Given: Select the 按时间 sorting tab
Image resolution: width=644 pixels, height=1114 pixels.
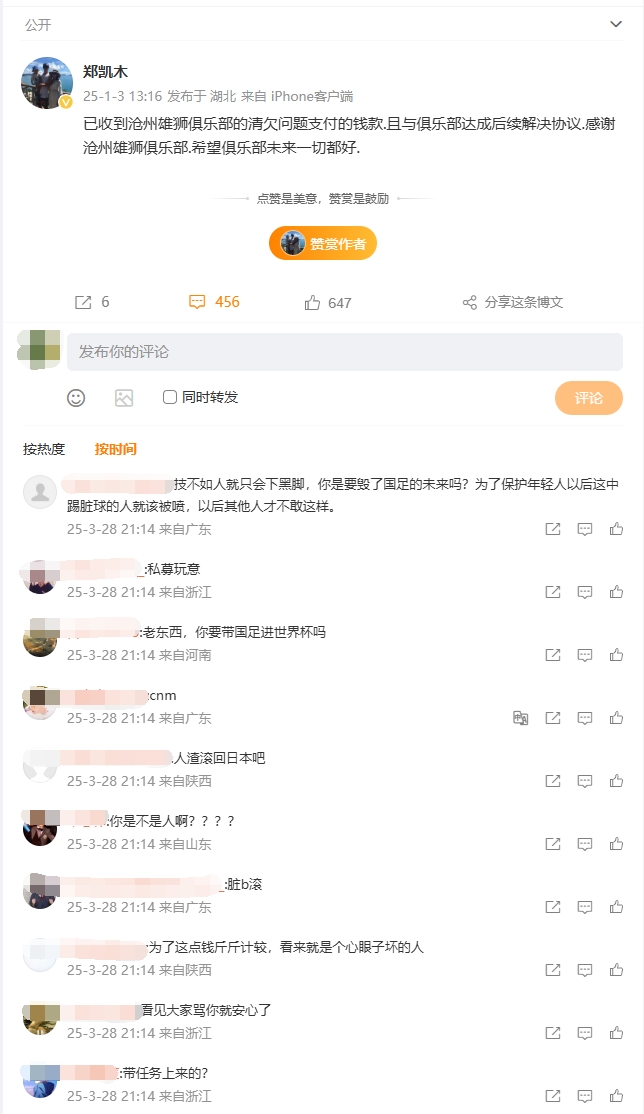Looking at the screenshot, I should (116, 449).
